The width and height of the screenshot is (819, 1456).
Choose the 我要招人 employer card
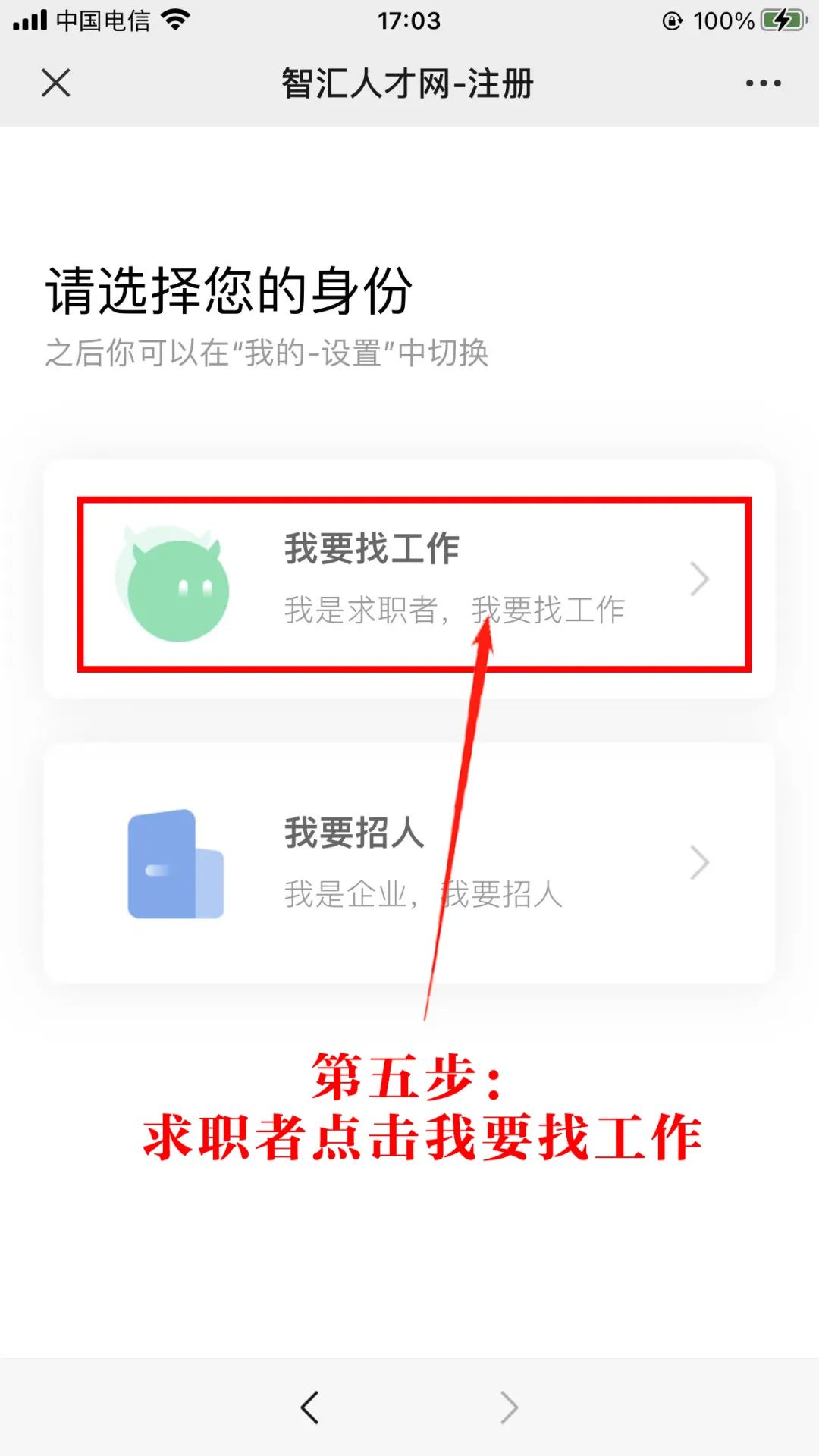409,863
